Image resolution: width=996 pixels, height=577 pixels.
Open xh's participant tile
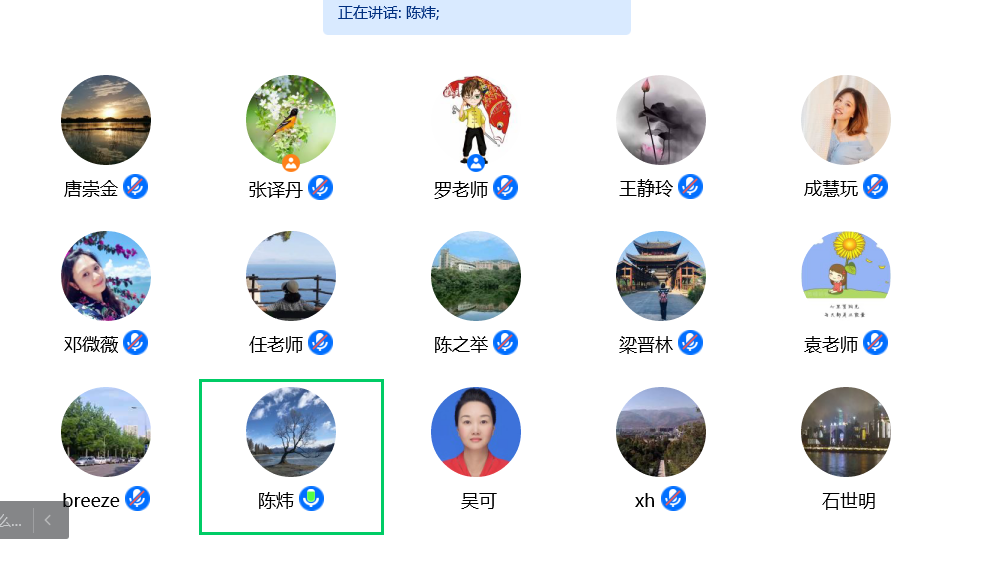coord(661,432)
